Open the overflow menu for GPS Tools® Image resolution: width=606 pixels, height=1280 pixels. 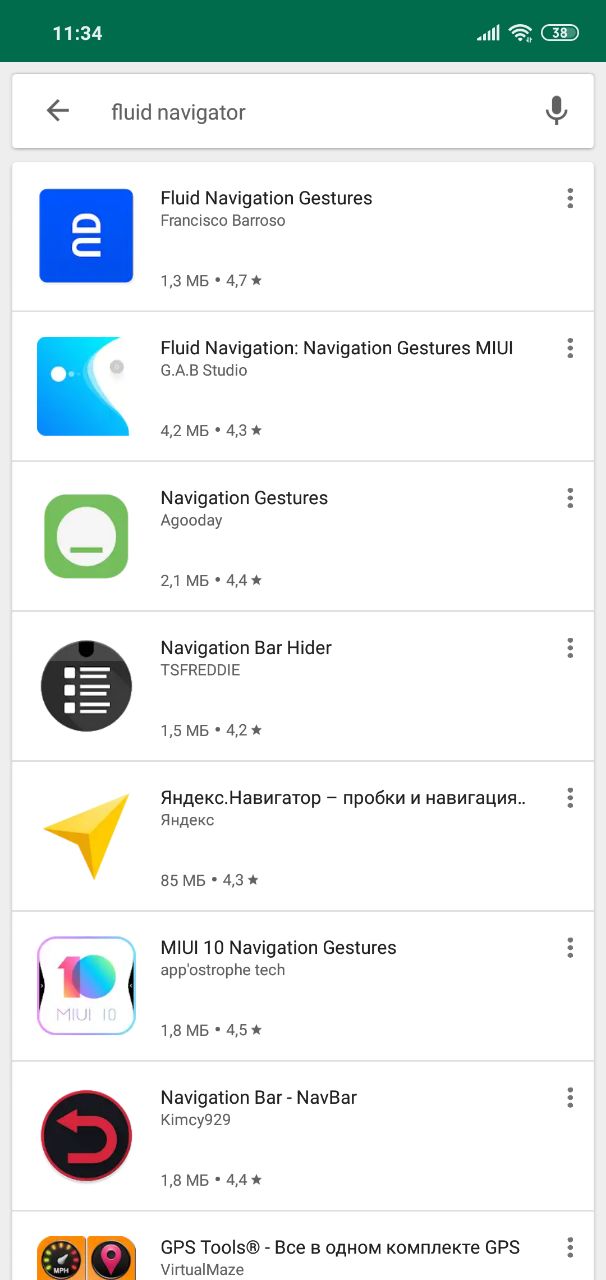[570, 1248]
